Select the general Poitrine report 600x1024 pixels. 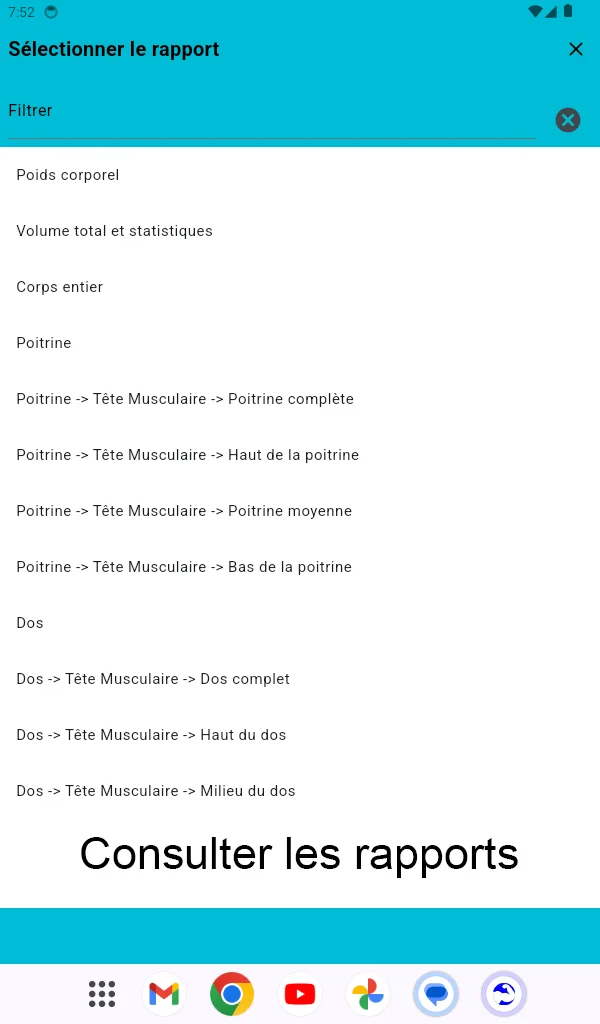[44, 343]
